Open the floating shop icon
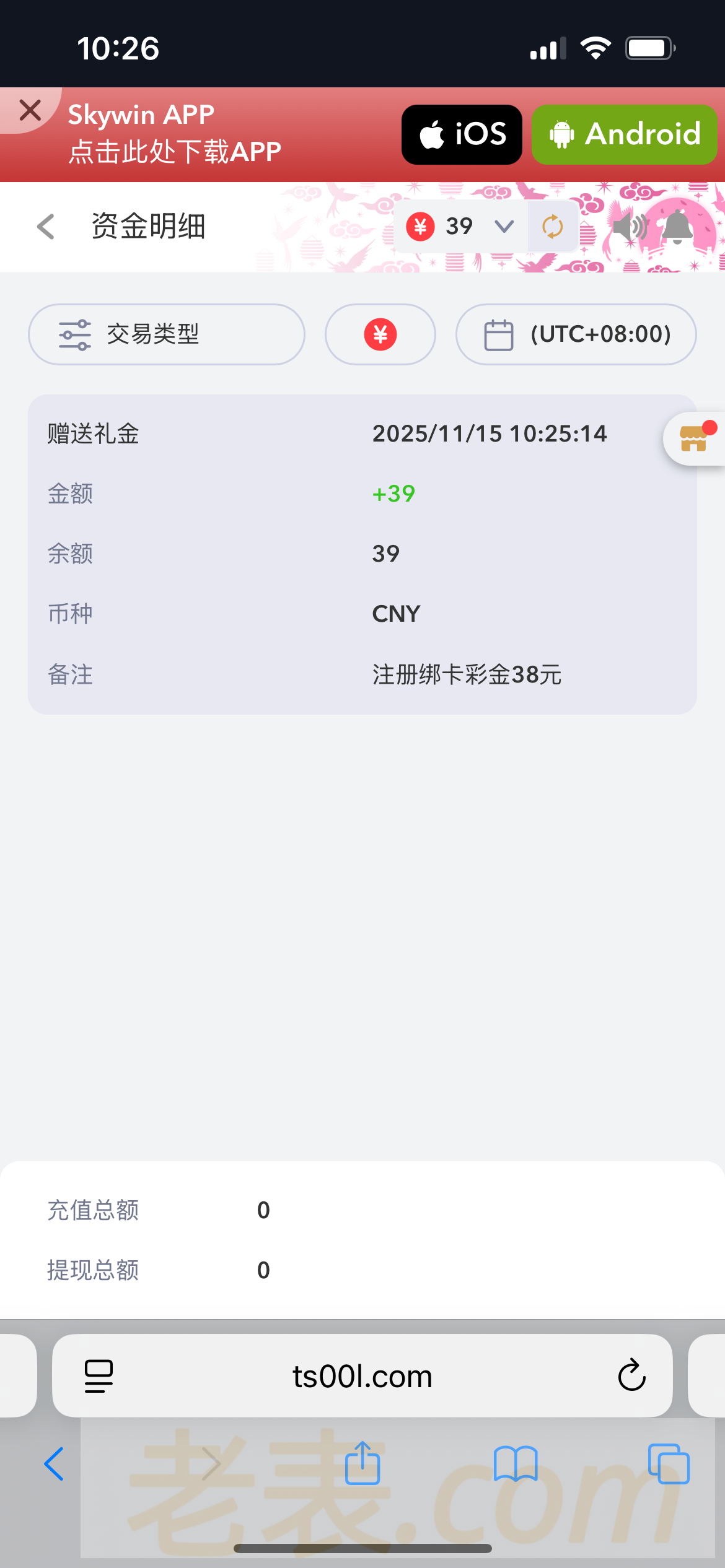The image size is (725, 1568). (694, 438)
